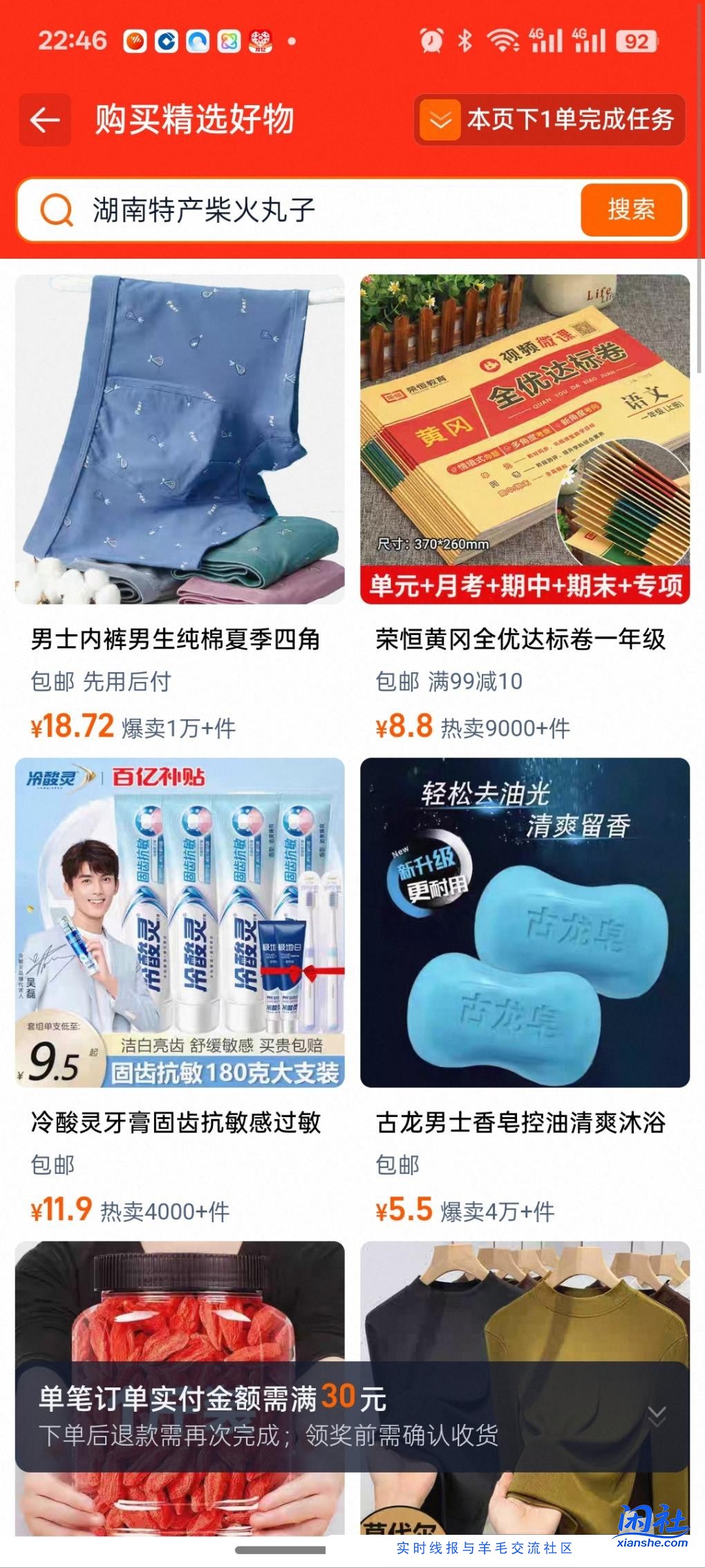Tap the battery 92 indicator
Screen dimensions: 705x1568
click(x=637, y=41)
